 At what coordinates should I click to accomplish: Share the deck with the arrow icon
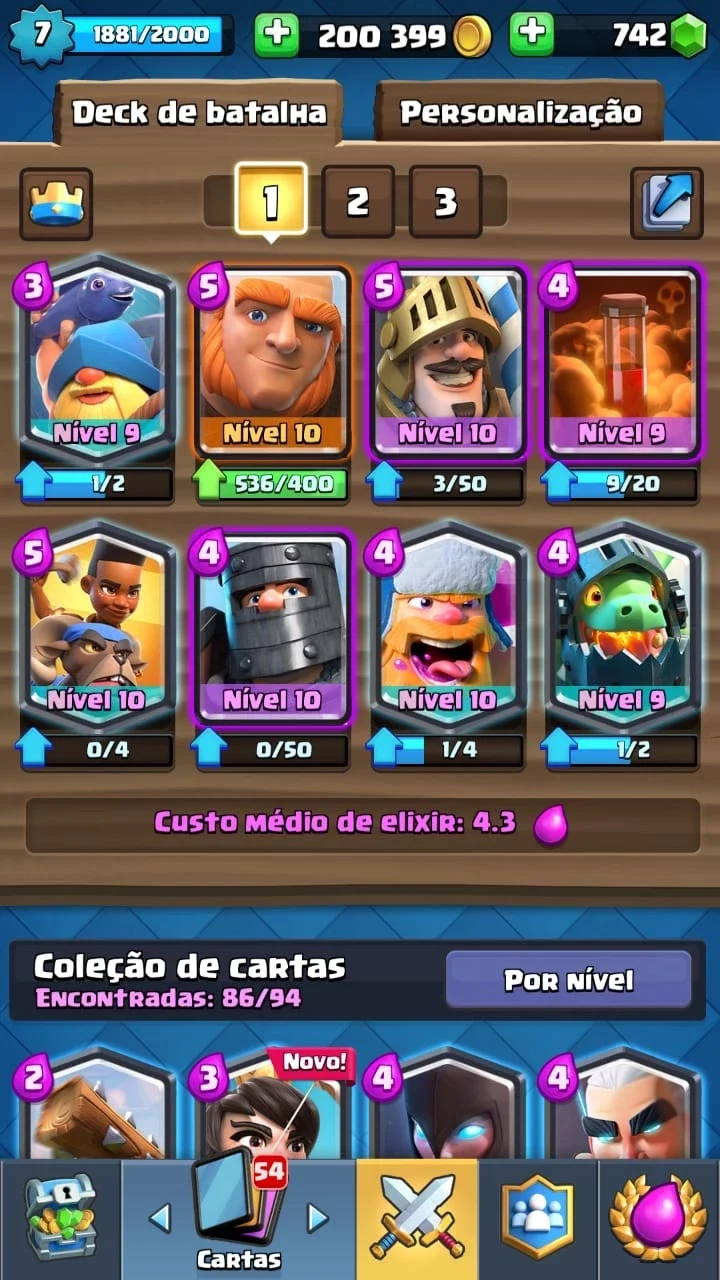pyautogui.click(x=666, y=203)
